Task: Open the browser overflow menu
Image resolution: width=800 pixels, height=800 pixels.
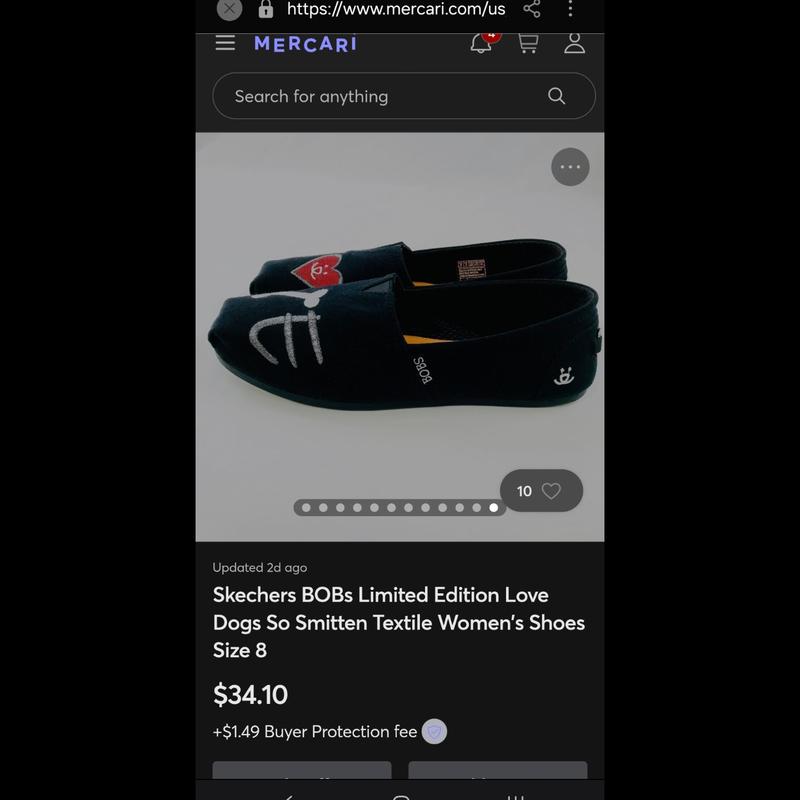Action: (571, 9)
